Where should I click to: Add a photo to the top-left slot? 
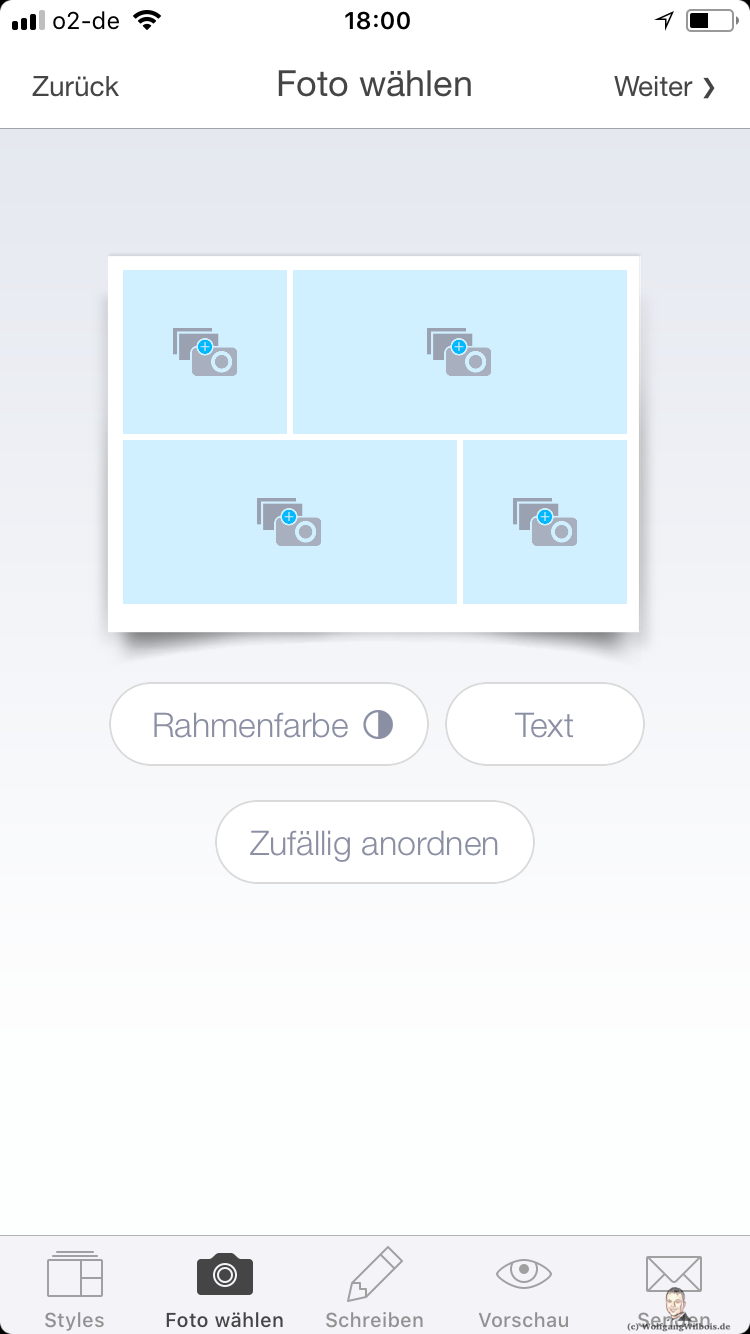pyautogui.click(x=205, y=352)
